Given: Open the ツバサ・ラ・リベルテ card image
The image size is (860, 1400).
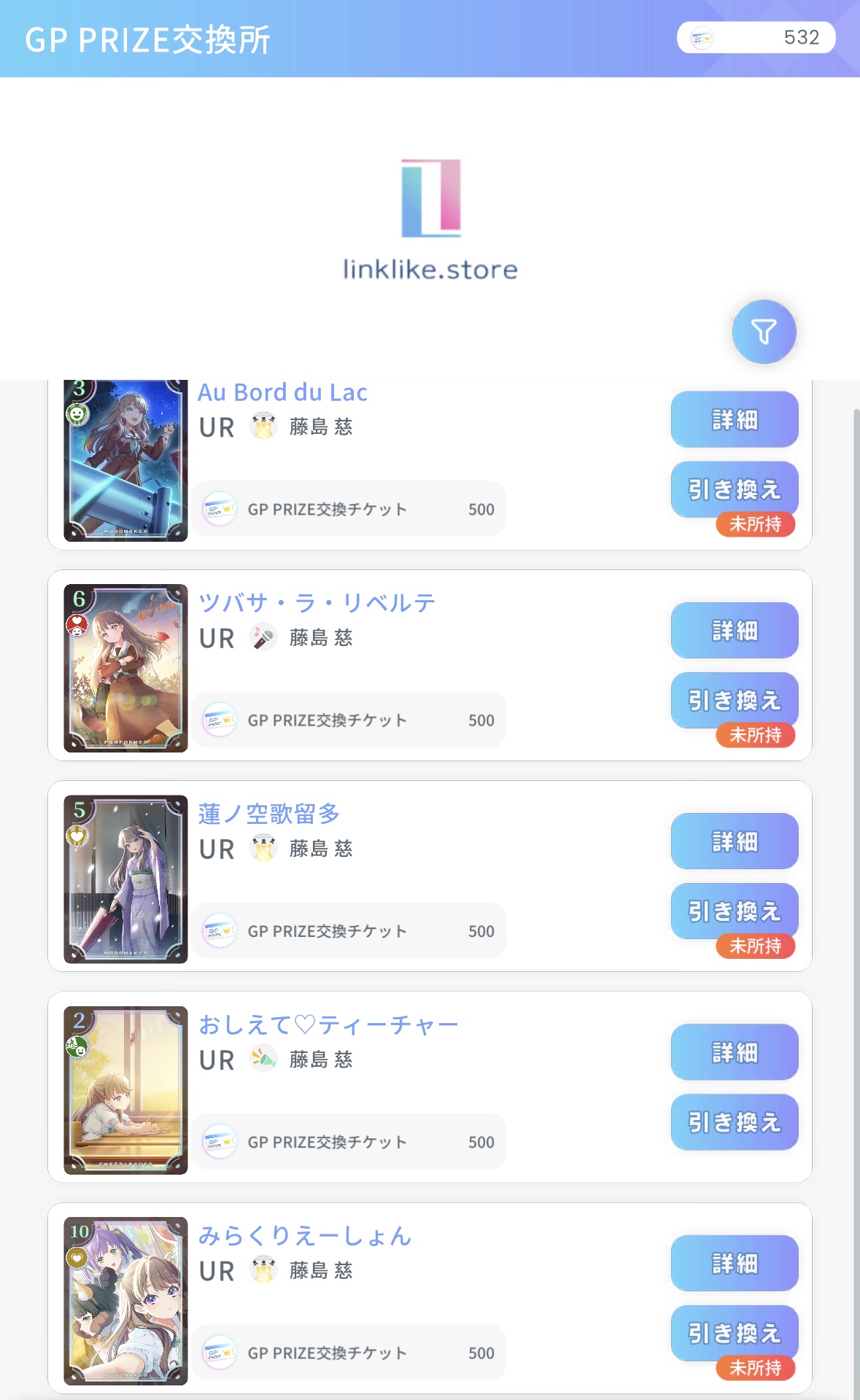Looking at the screenshot, I should (x=125, y=668).
